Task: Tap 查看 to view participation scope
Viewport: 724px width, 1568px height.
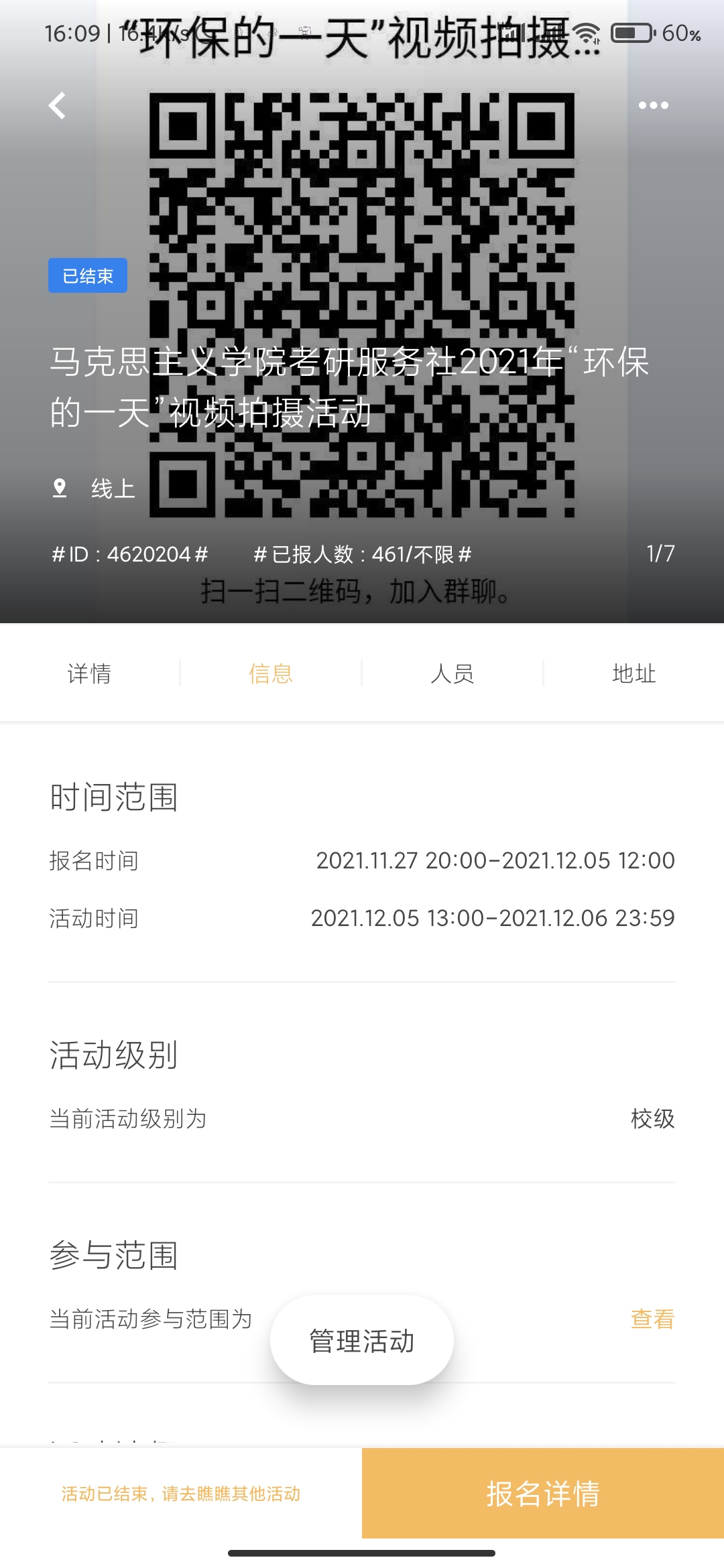Action: click(652, 1319)
